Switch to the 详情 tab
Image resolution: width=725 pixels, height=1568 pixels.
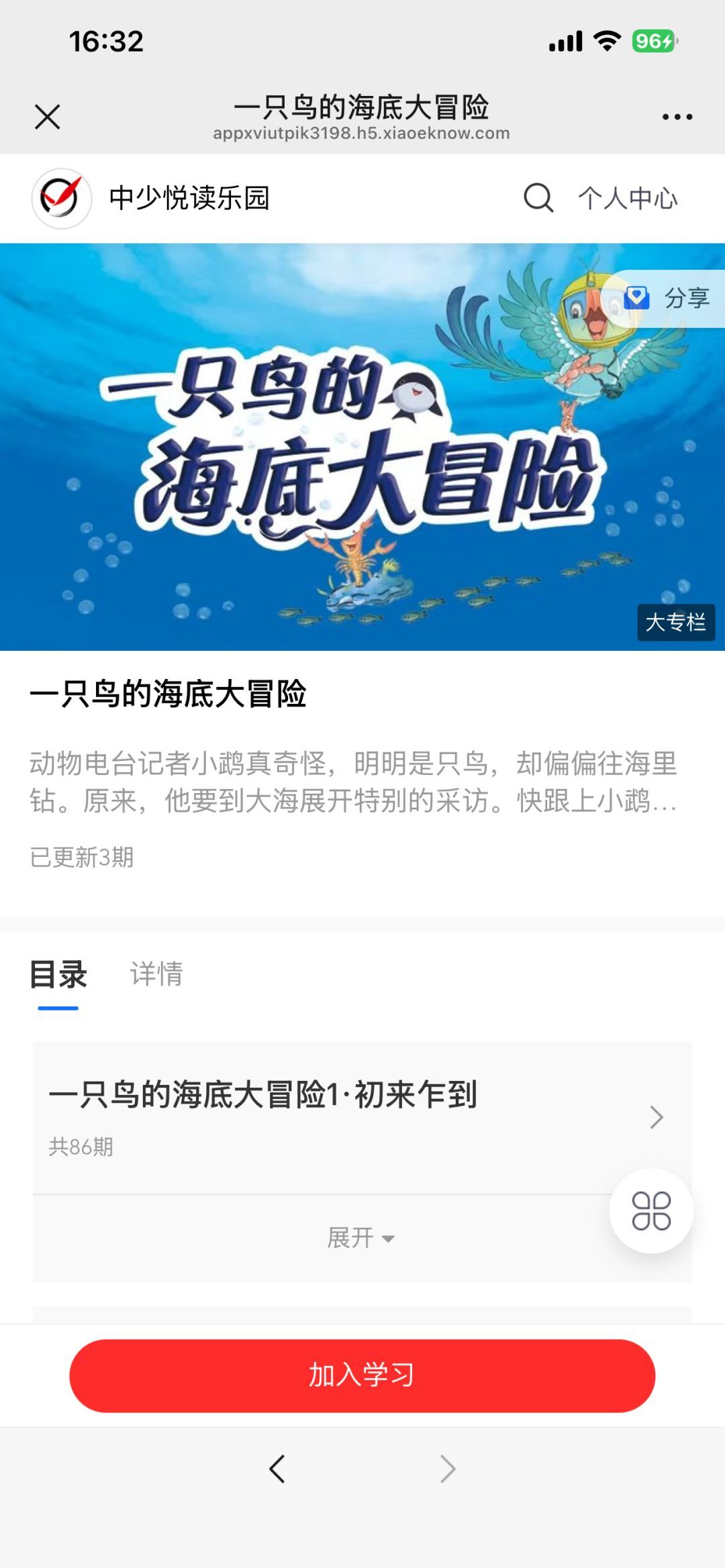[x=156, y=974]
